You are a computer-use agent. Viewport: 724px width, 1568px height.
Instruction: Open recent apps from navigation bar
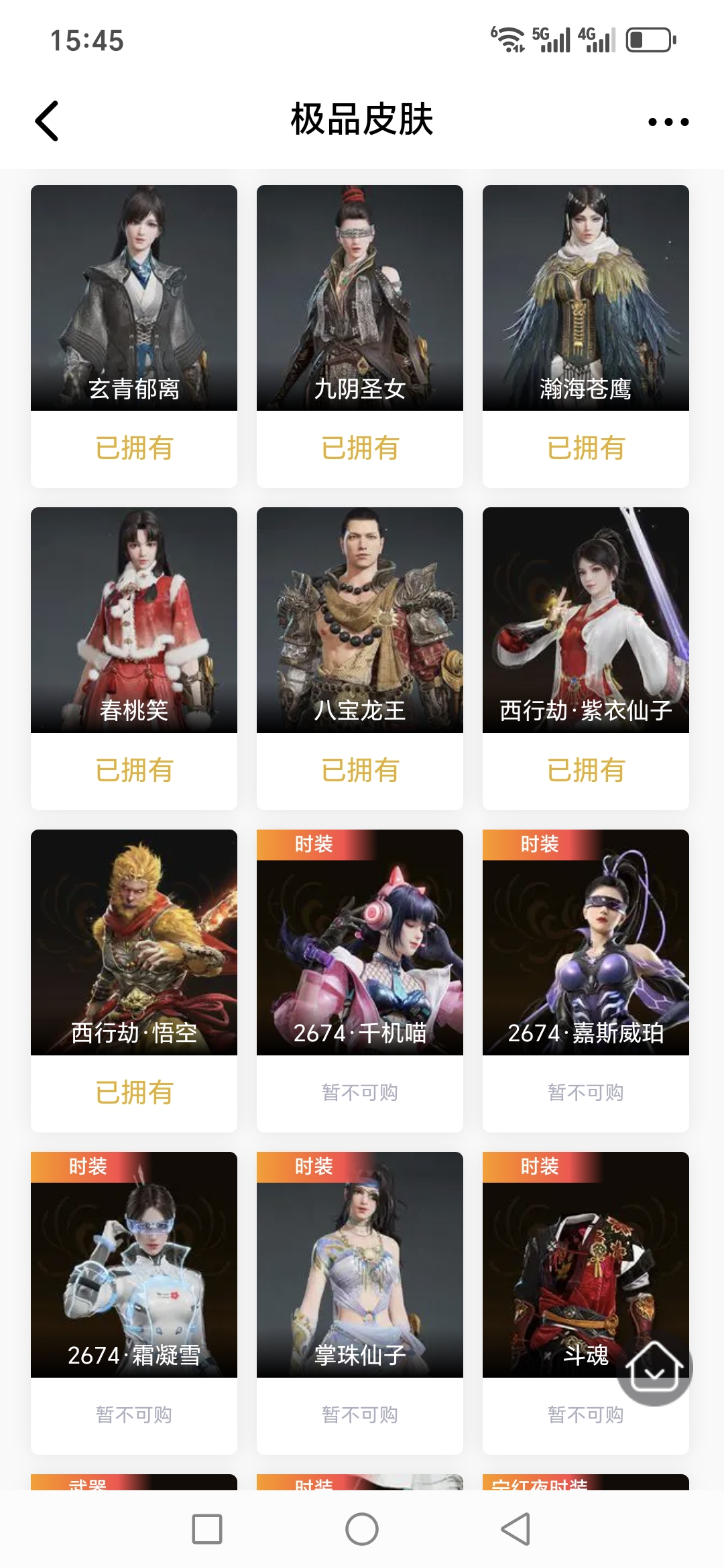tap(207, 1529)
